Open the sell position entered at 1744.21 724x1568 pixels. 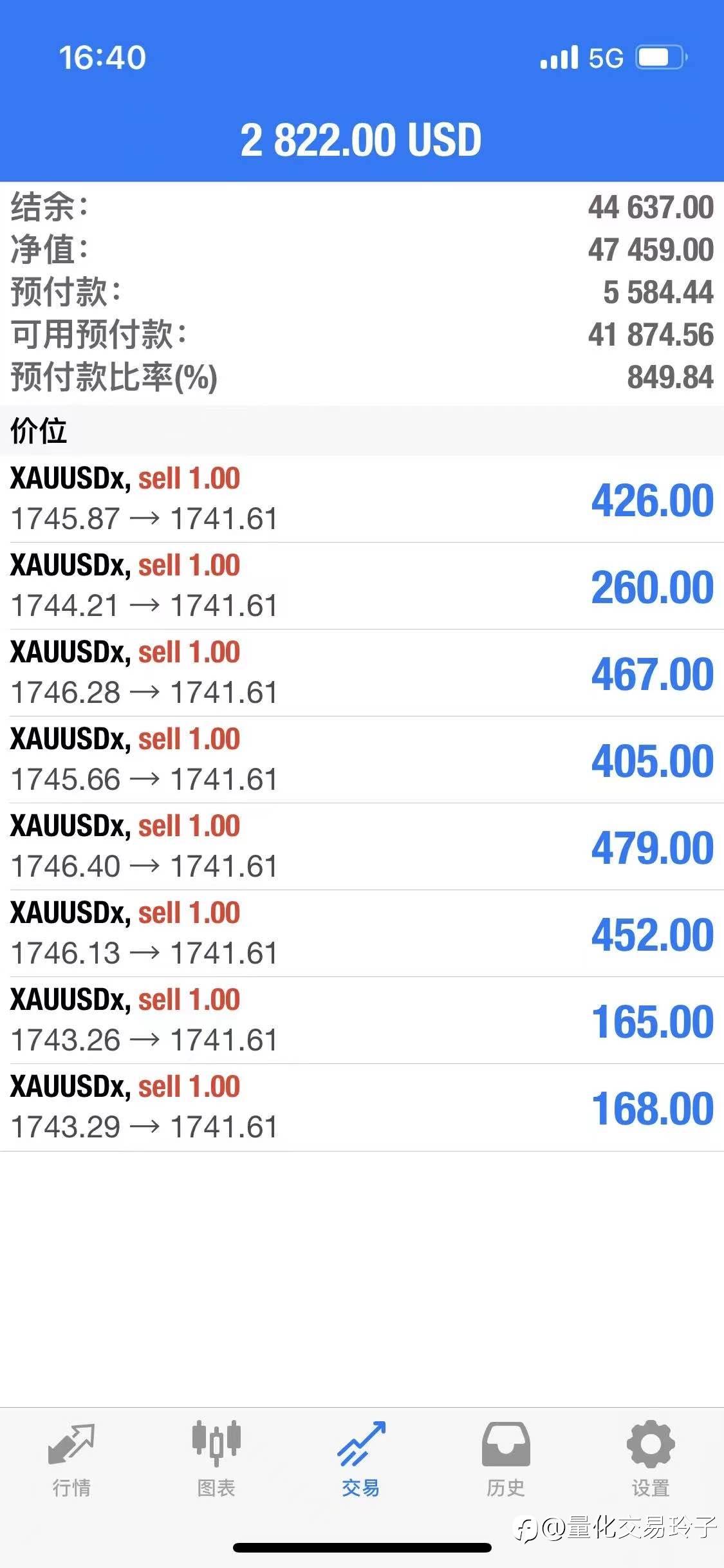tap(362, 586)
